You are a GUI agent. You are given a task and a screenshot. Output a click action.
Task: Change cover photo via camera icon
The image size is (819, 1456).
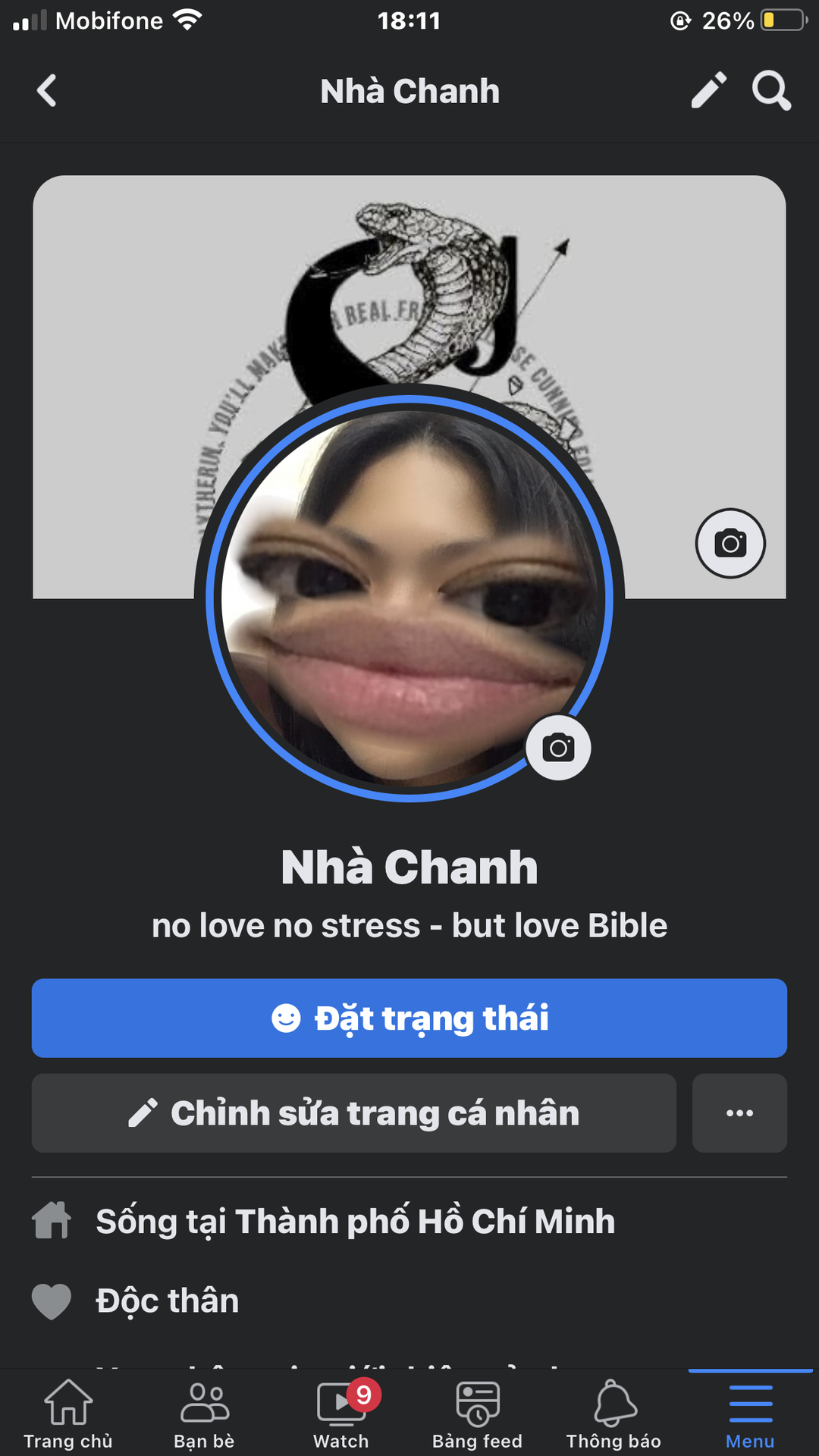coord(730,543)
